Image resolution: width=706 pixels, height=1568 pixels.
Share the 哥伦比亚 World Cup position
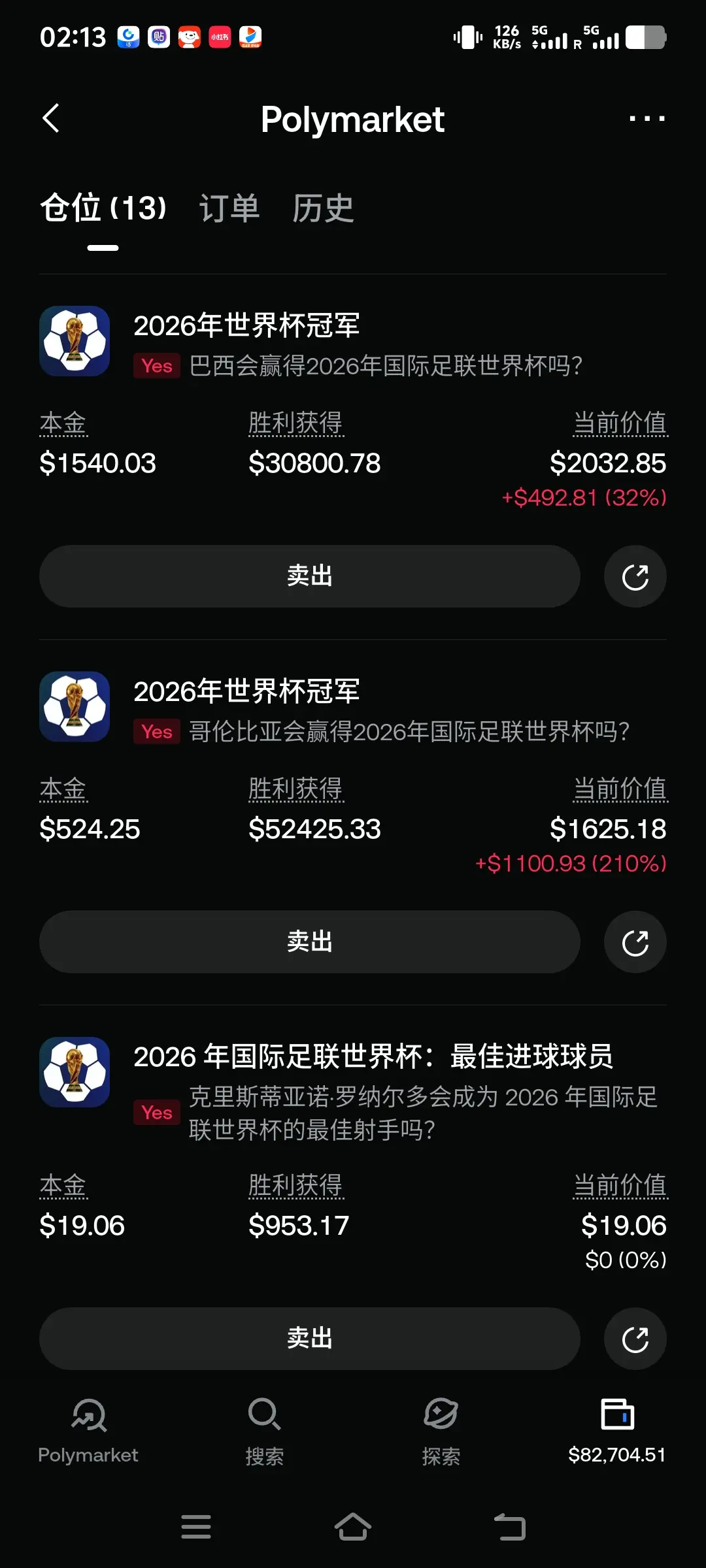tap(635, 942)
